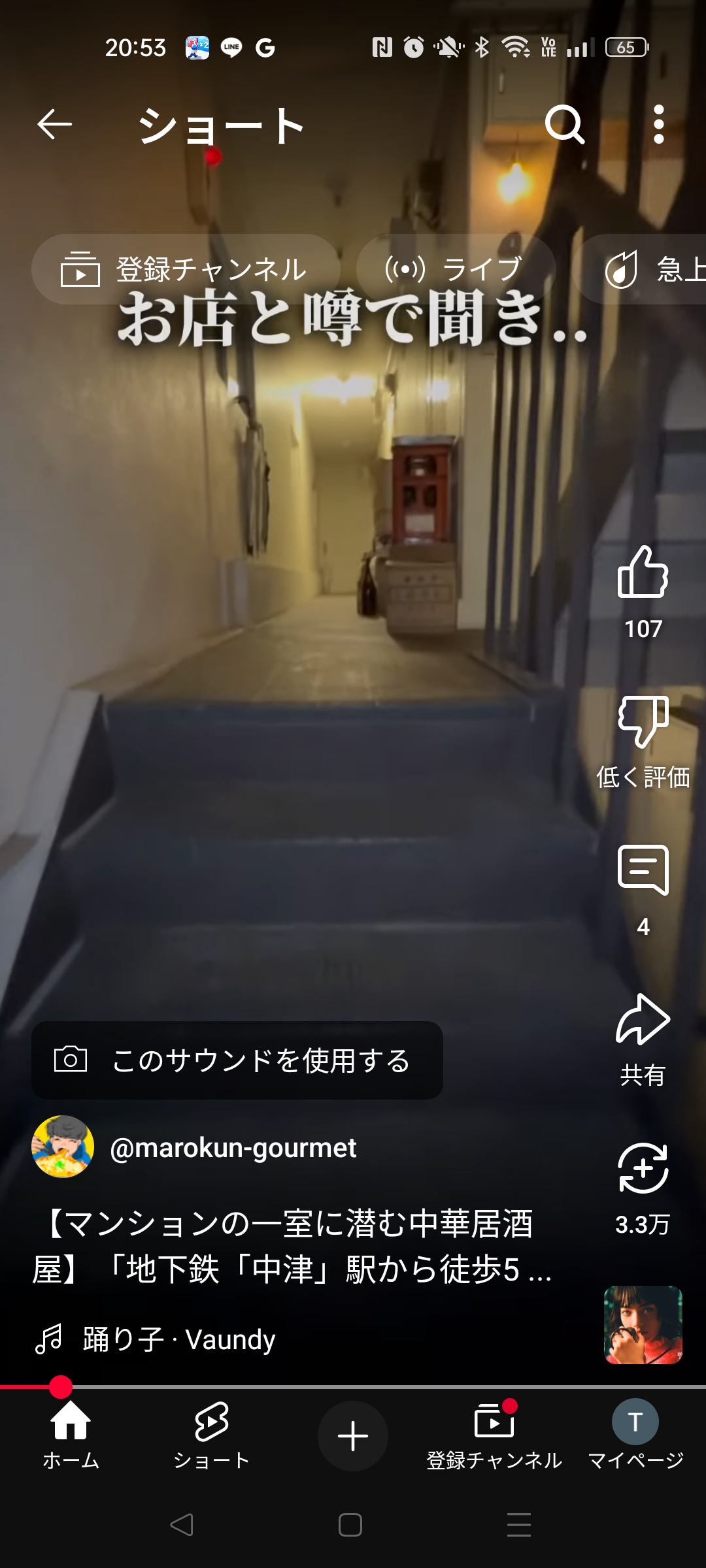Image resolution: width=706 pixels, height=1568 pixels.
Task: Go back using the top-left arrow
Action: [x=54, y=124]
